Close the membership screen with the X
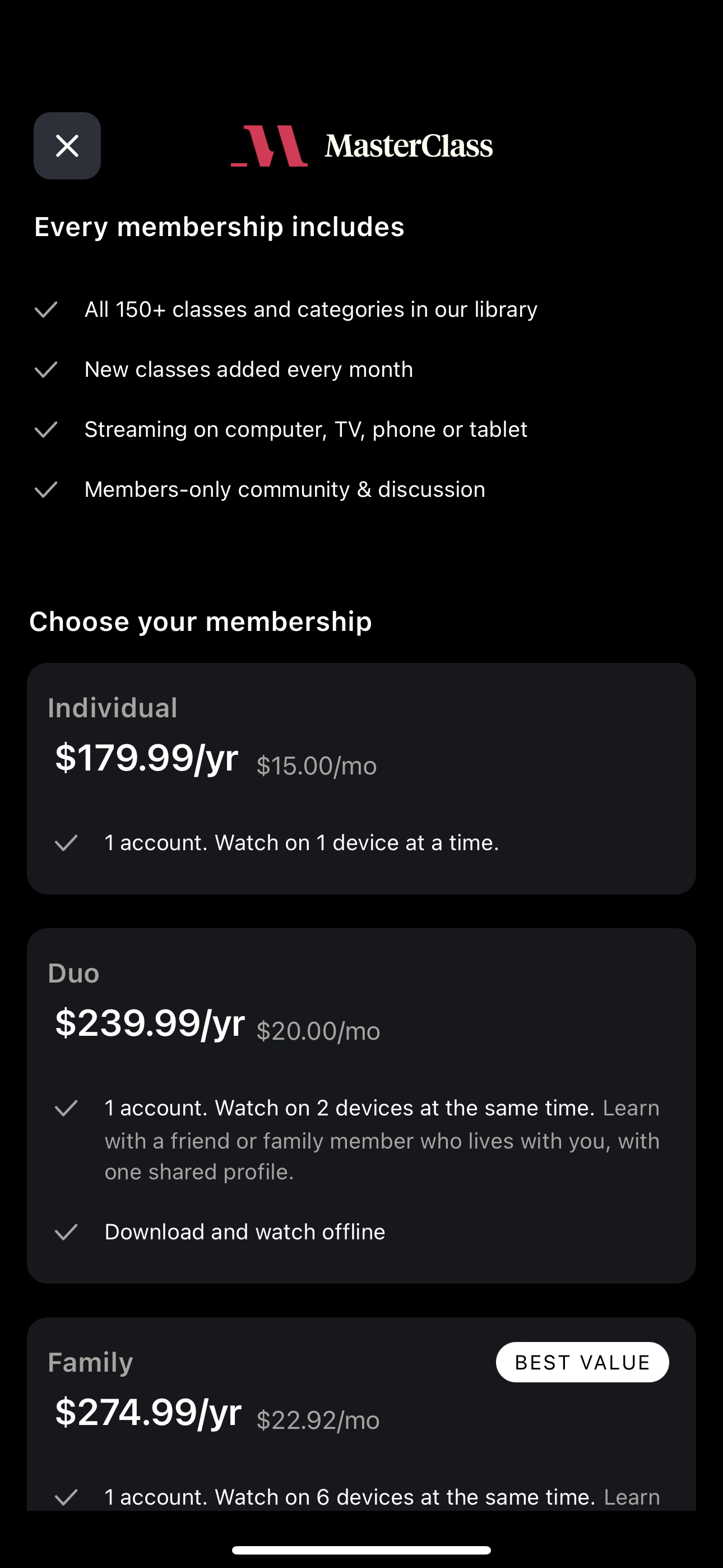Image resolution: width=723 pixels, height=1568 pixels. [x=67, y=146]
